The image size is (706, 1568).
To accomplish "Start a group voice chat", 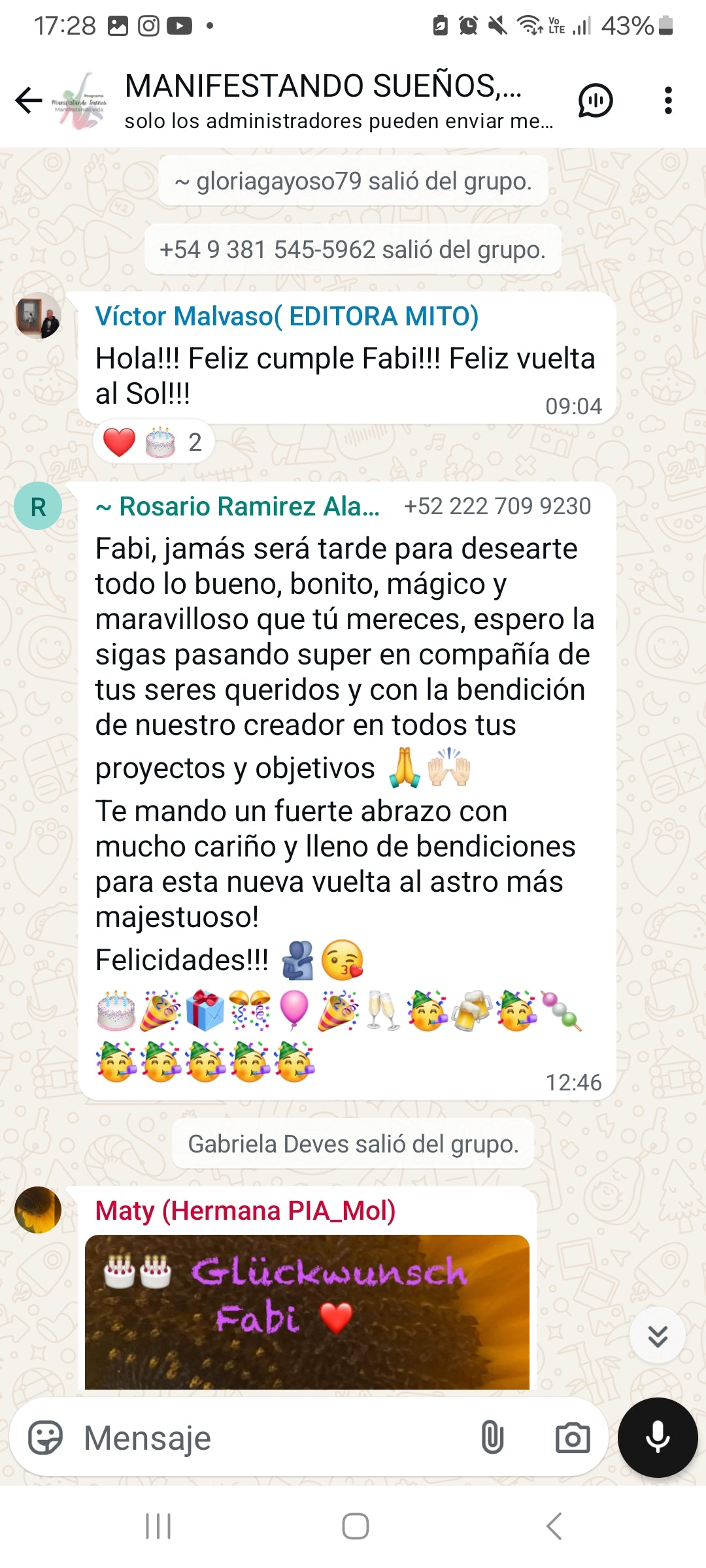I will 595,101.
